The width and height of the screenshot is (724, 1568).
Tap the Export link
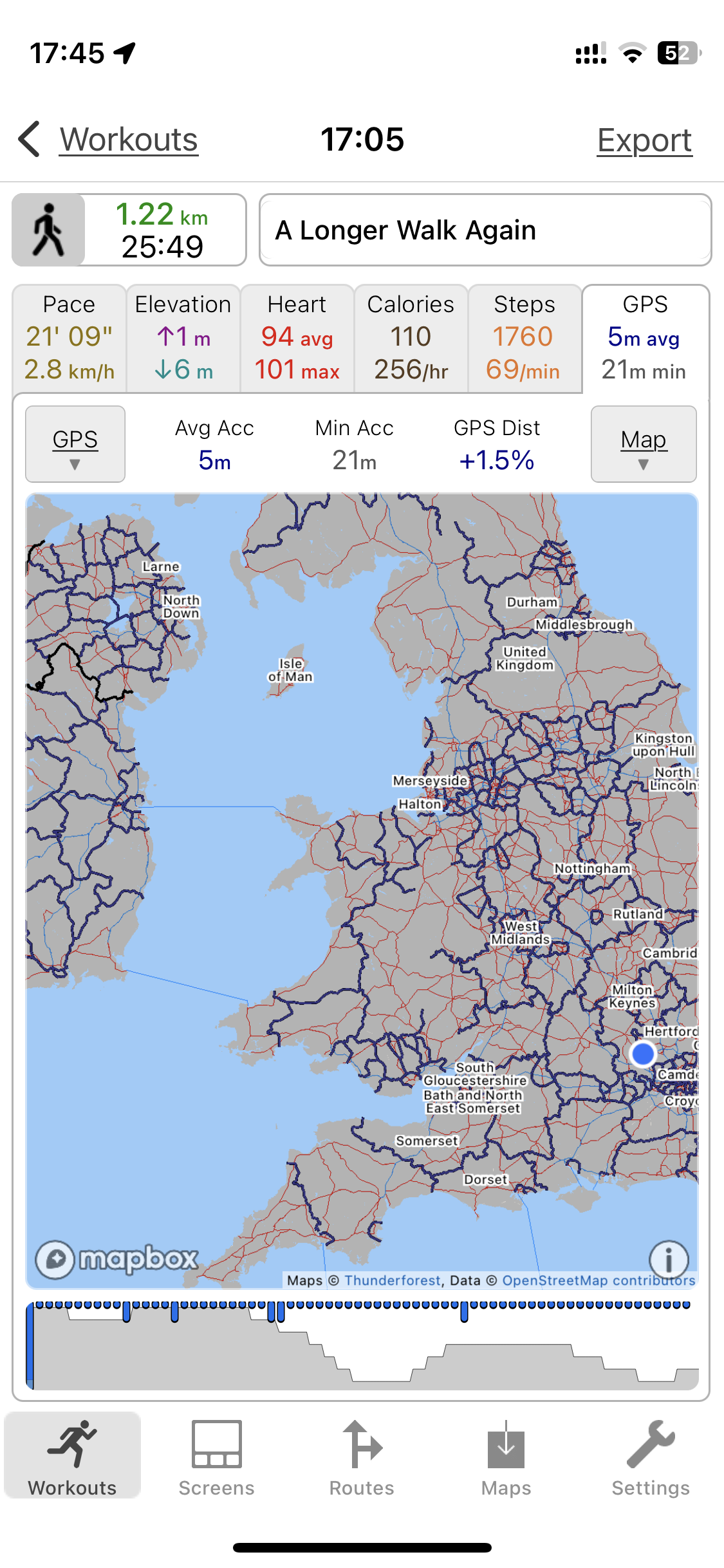pyautogui.click(x=644, y=140)
